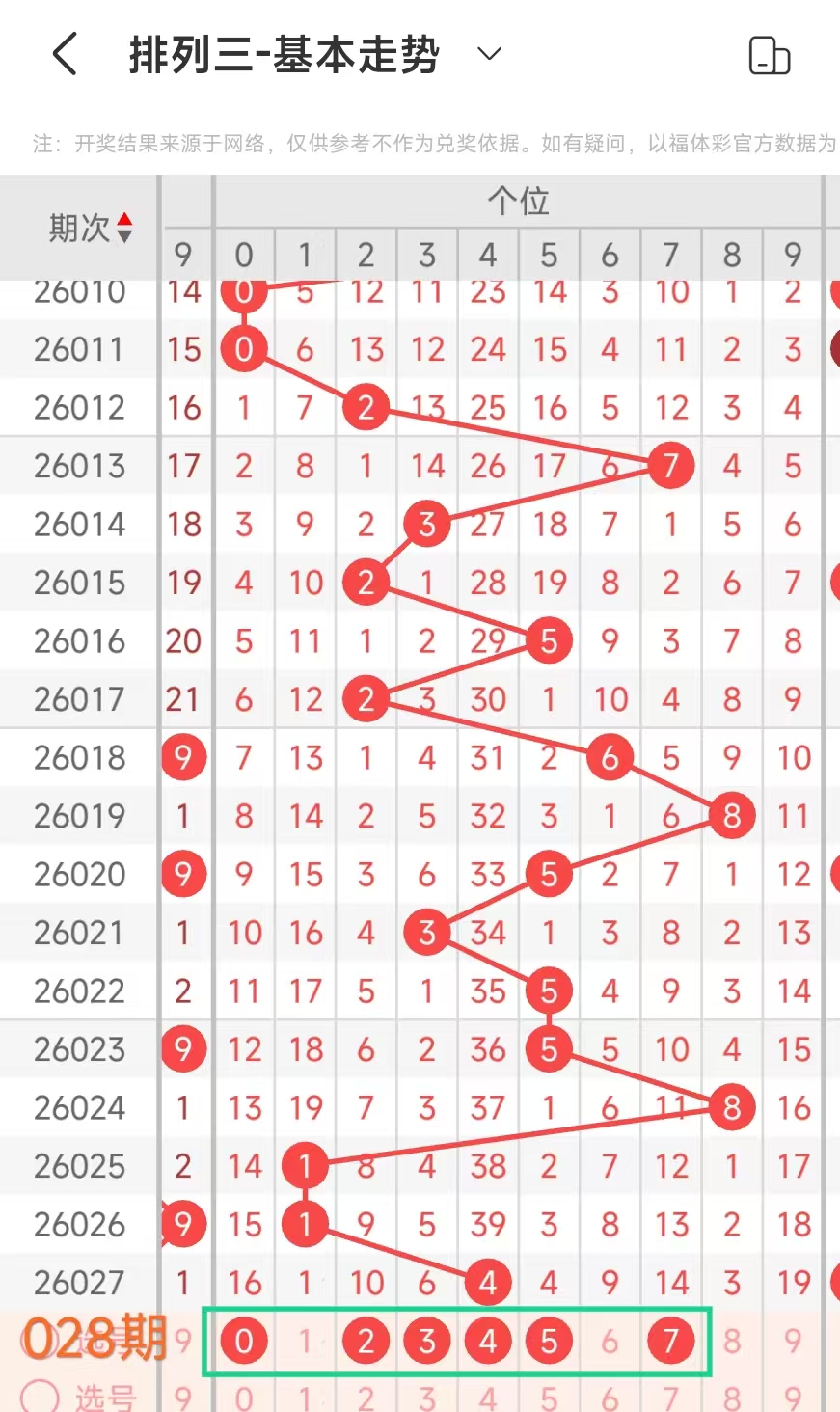Deselect the filled red 2 in the 028期 row
This screenshot has height=1412, width=840.
pyautogui.click(x=366, y=1341)
